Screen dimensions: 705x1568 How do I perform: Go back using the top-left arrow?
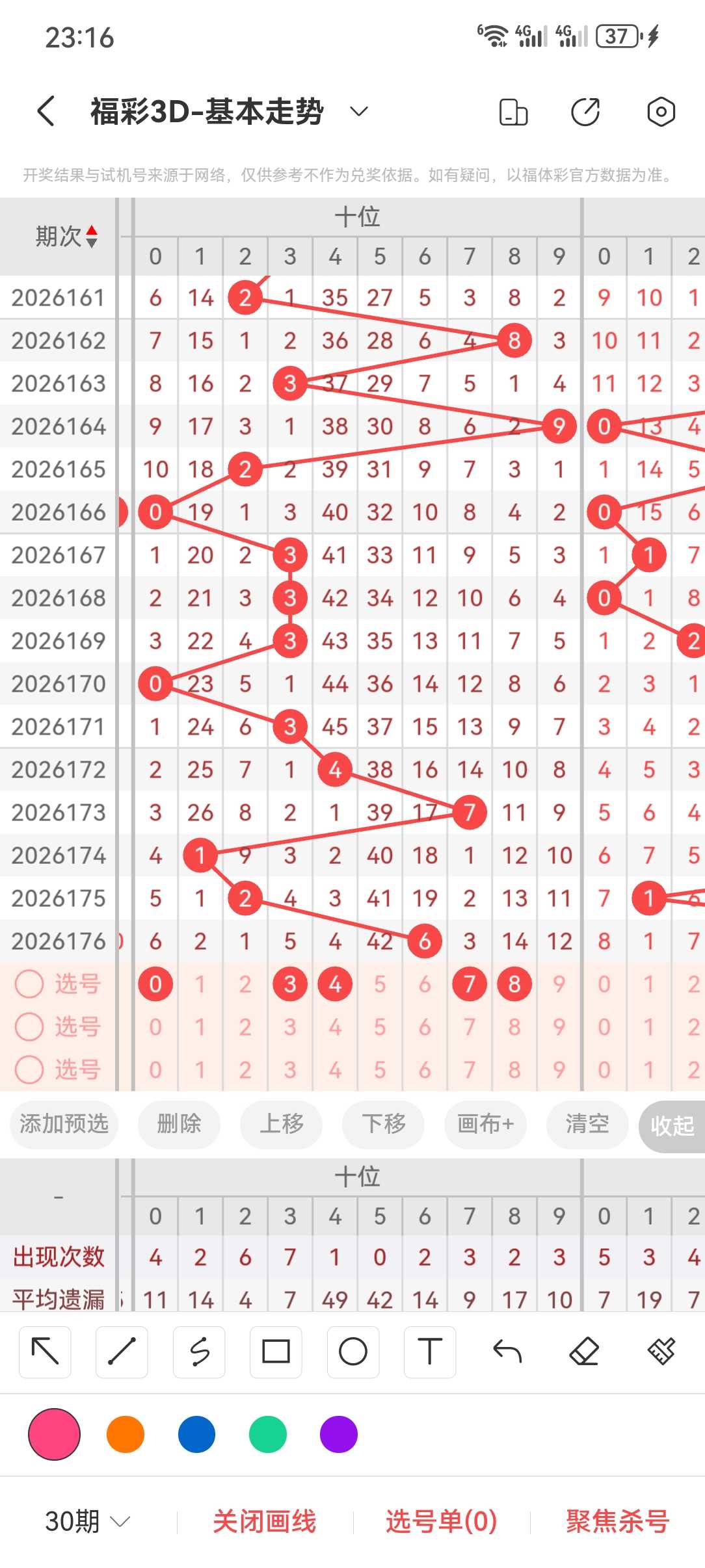46,111
